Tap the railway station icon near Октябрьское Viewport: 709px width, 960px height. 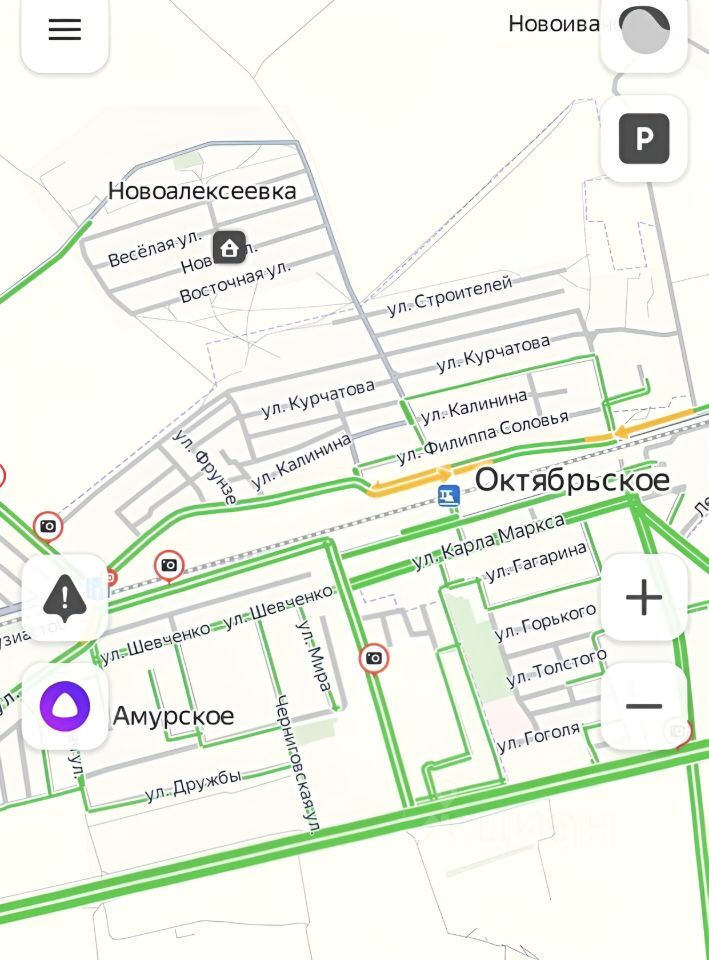(x=449, y=495)
